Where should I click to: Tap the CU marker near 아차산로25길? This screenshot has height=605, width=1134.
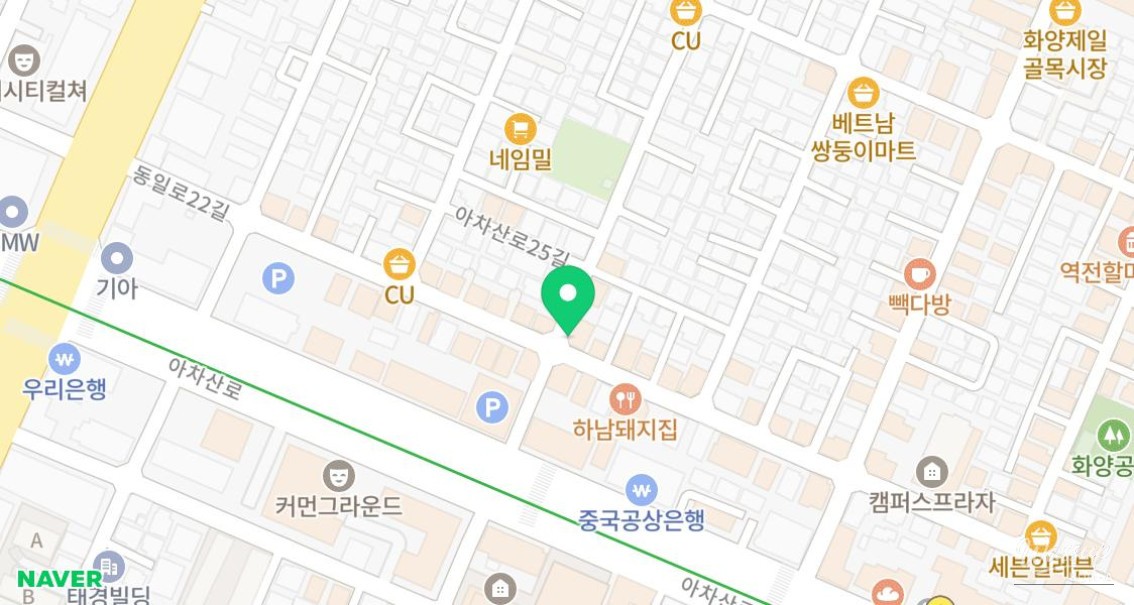tap(399, 265)
